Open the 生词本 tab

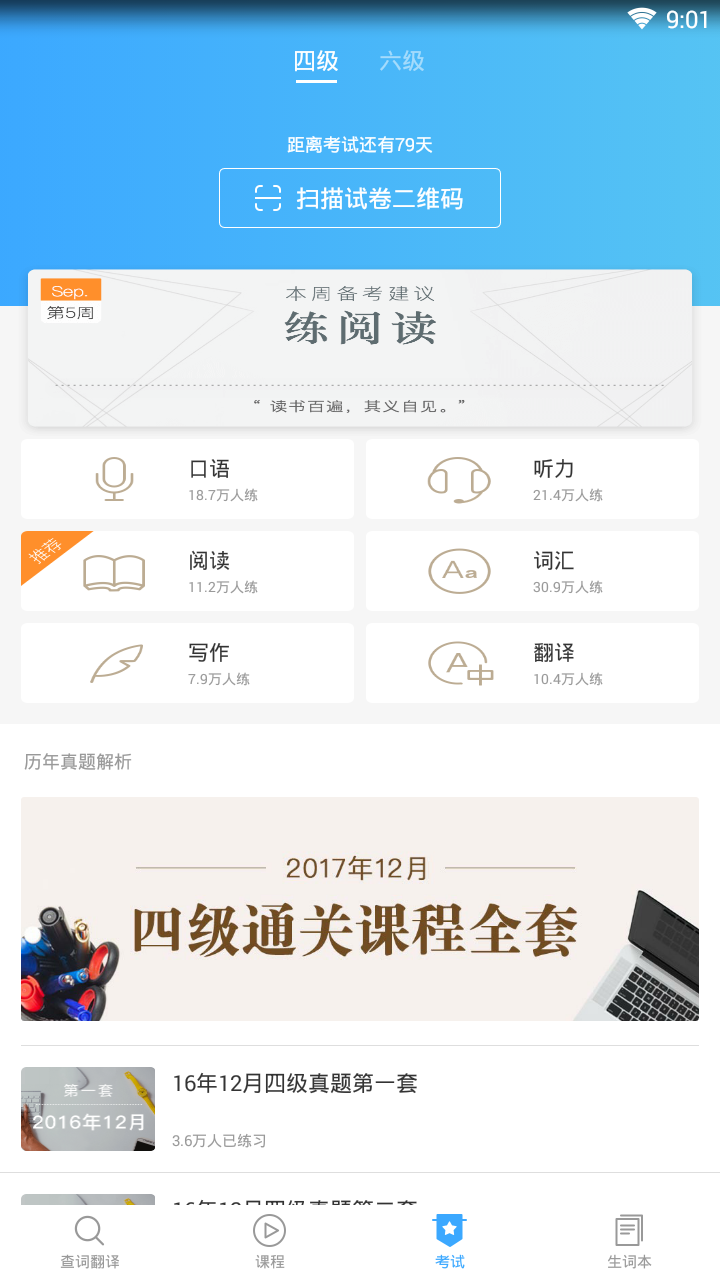click(x=630, y=1242)
